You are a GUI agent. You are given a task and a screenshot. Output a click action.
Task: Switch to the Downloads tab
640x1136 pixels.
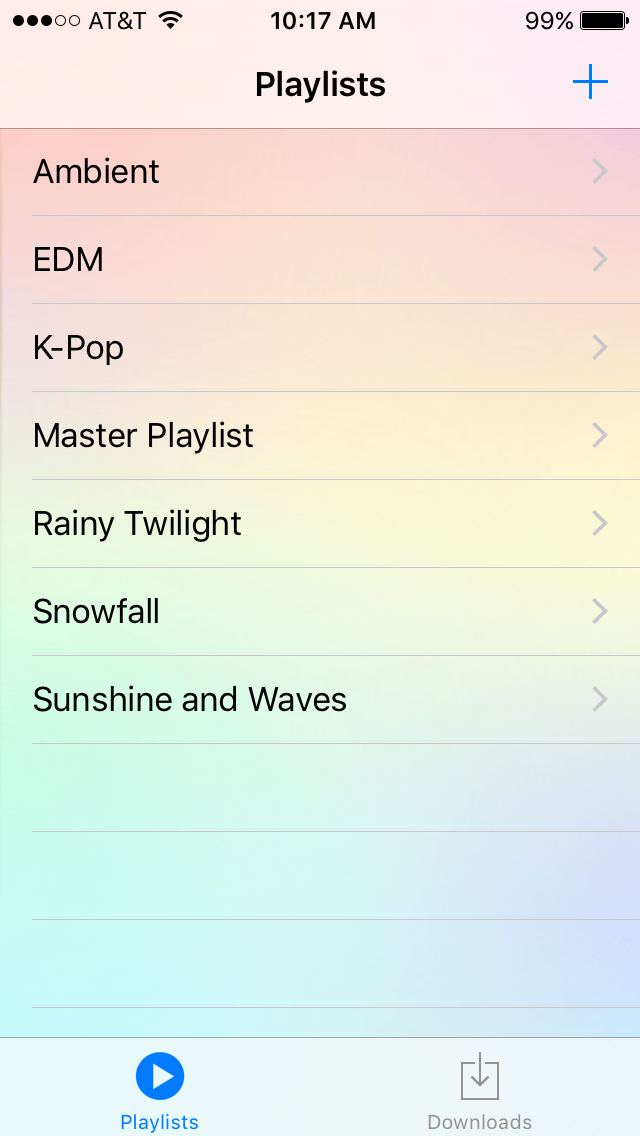click(x=480, y=1090)
